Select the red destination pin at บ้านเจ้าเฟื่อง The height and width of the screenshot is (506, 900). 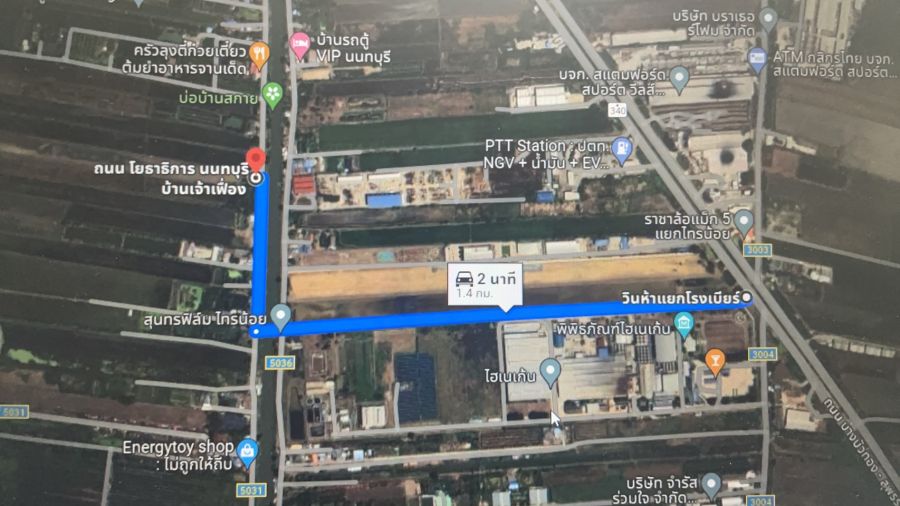(255, 160)
